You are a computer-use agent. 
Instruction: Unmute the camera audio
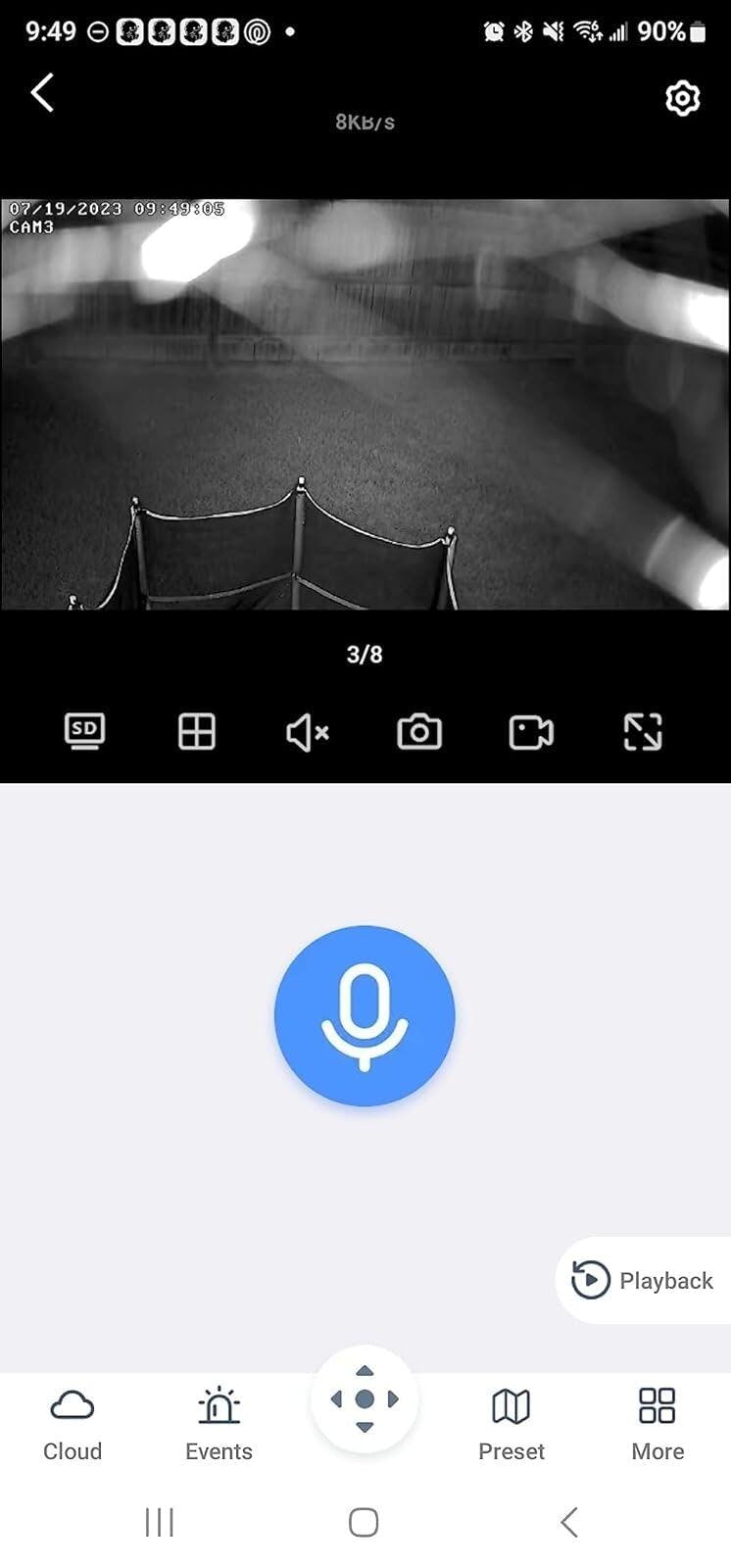[x=307, y=732]
